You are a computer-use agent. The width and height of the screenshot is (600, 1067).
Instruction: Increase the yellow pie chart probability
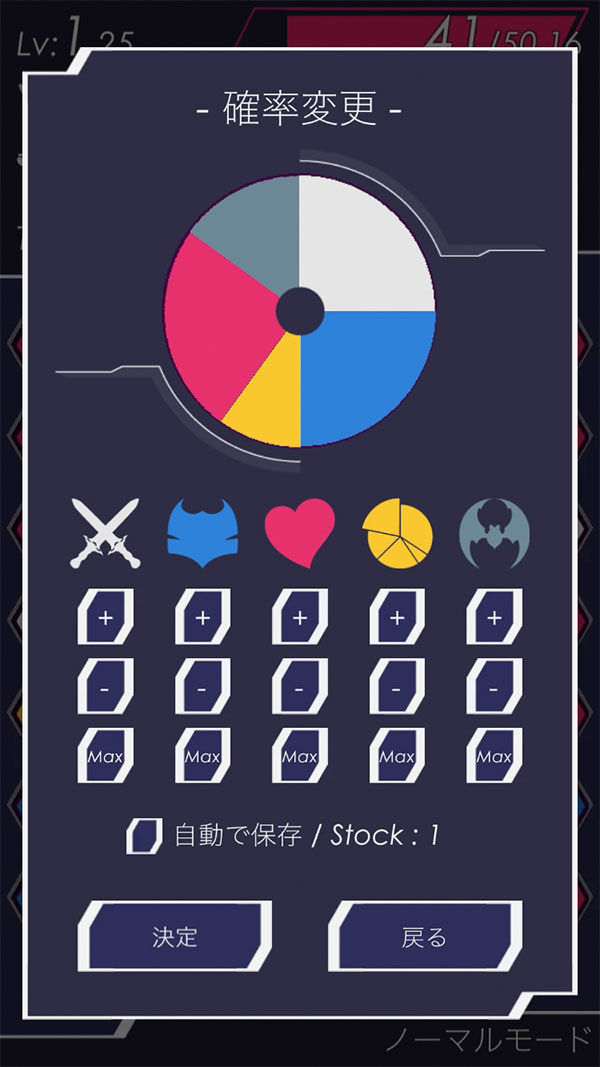[396, 617]
